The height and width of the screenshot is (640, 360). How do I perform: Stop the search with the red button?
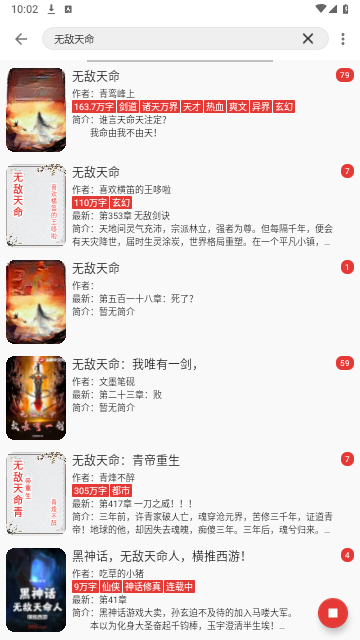tap(333, 613)
